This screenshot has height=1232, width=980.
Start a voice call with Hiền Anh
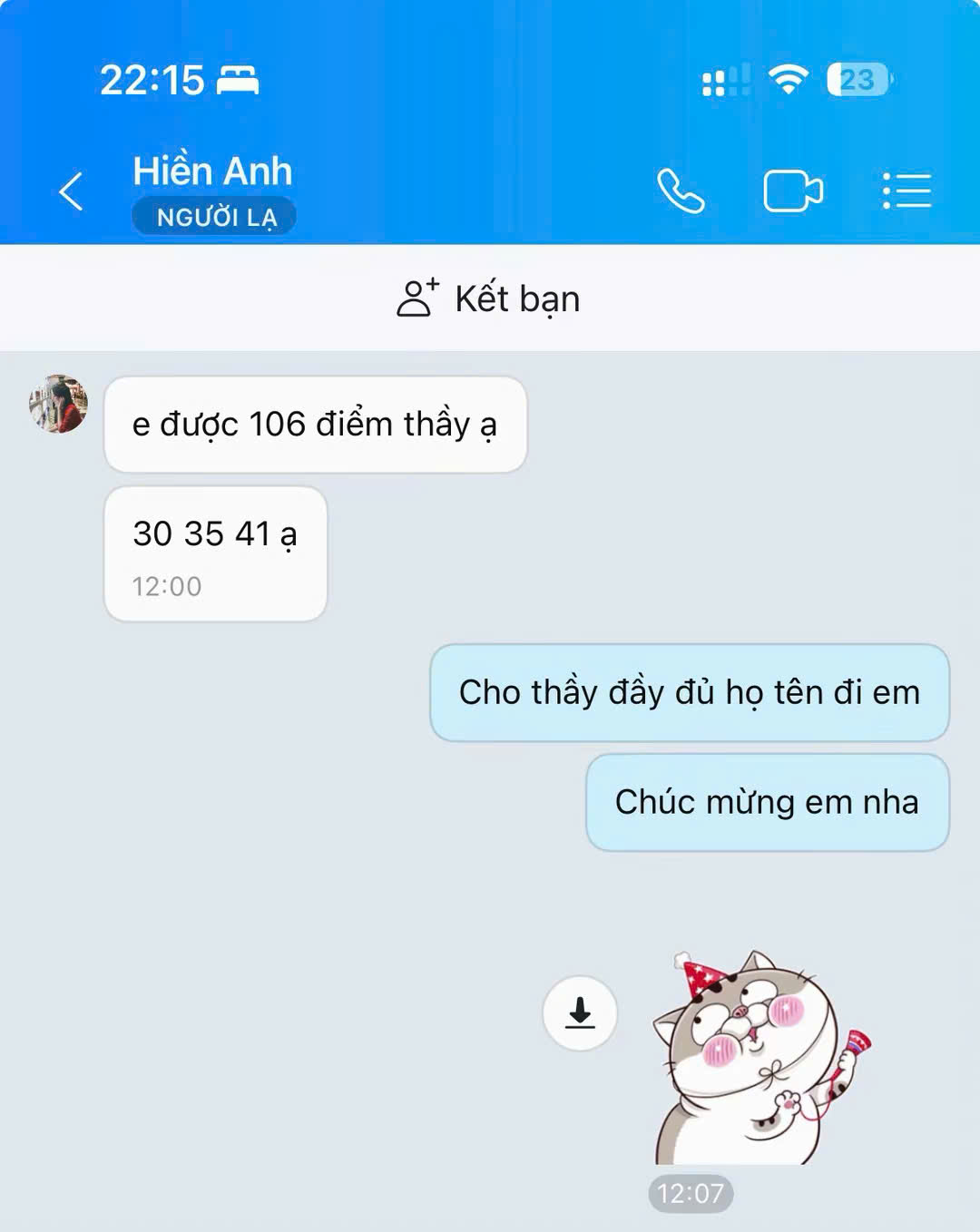click(x=681, y=191)
